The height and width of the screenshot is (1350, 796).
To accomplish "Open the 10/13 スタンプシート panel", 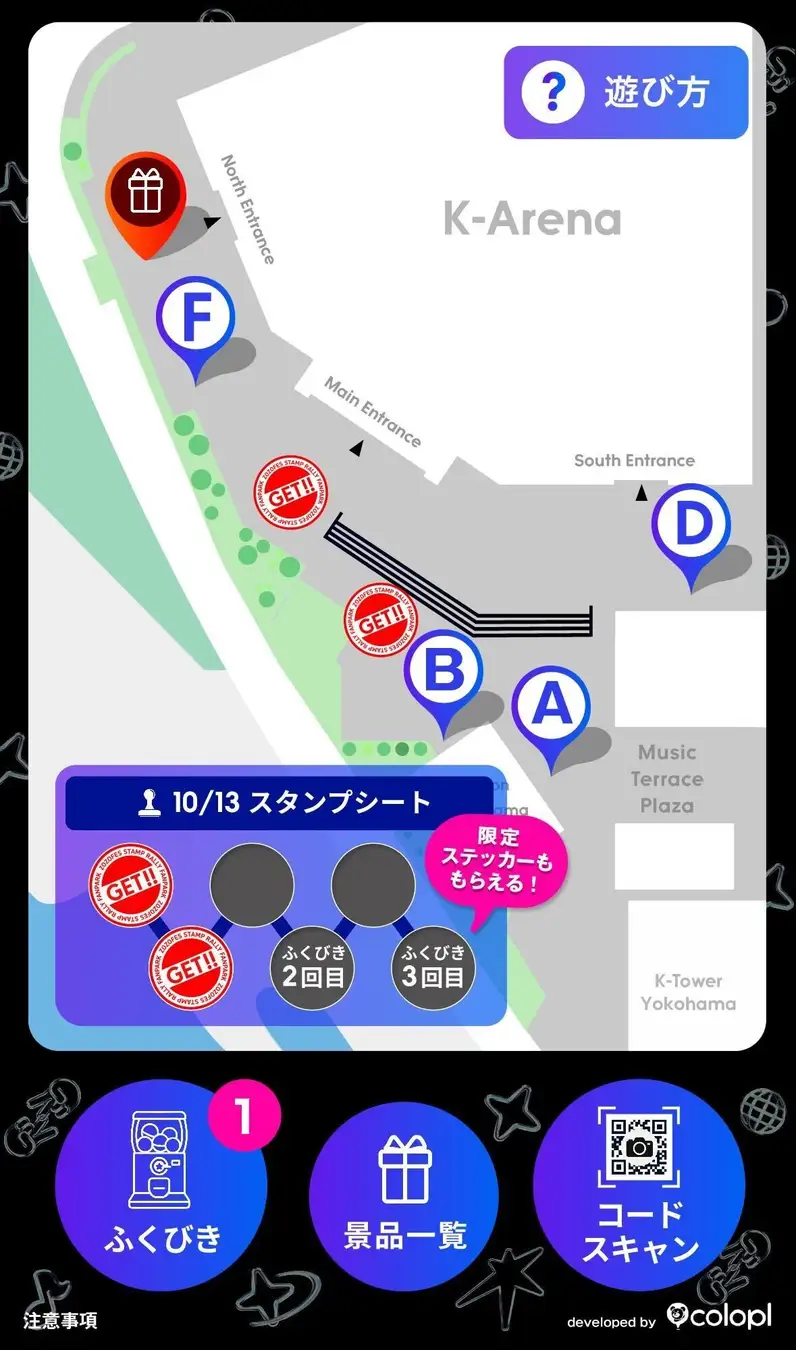I will pyautogui.click(x=280, y=803).
